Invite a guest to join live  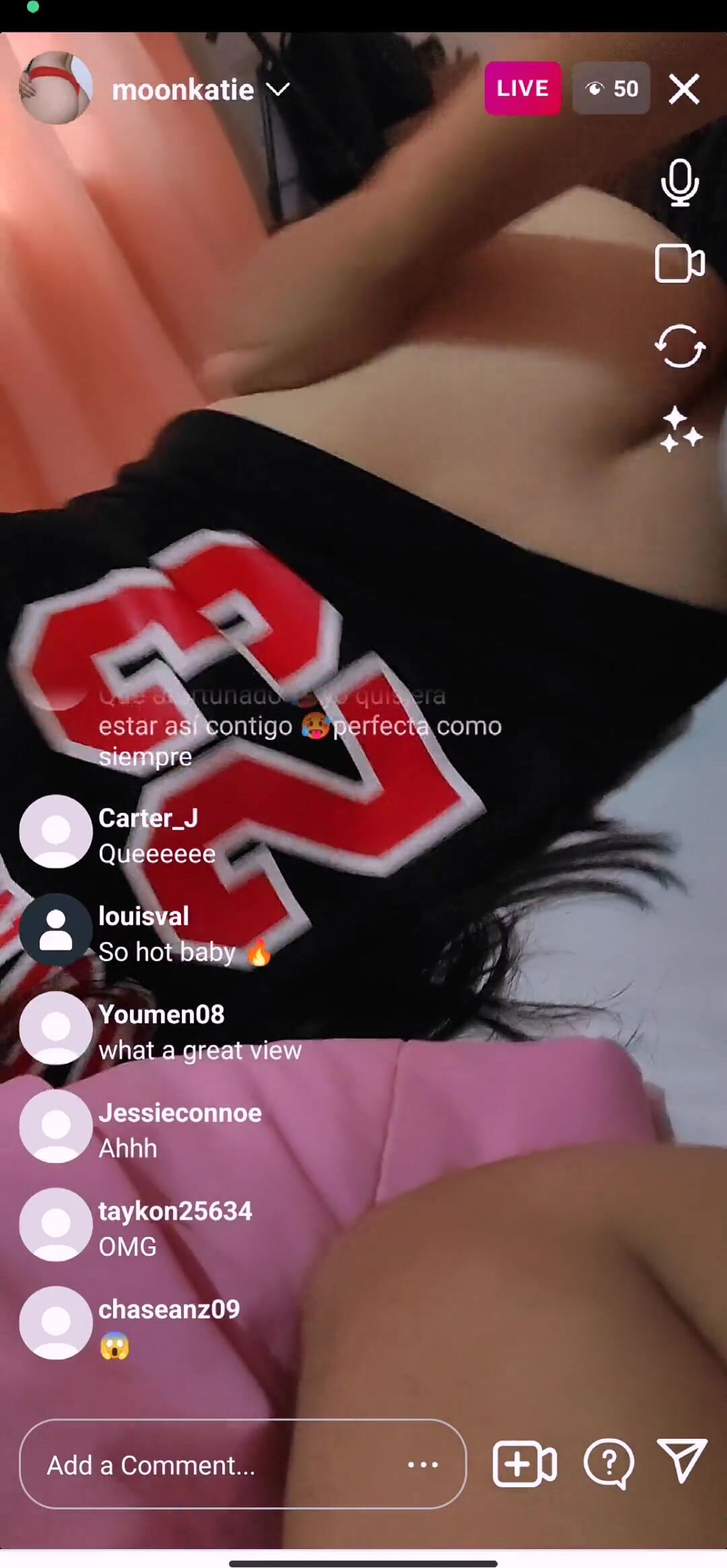click(524, 1464)
